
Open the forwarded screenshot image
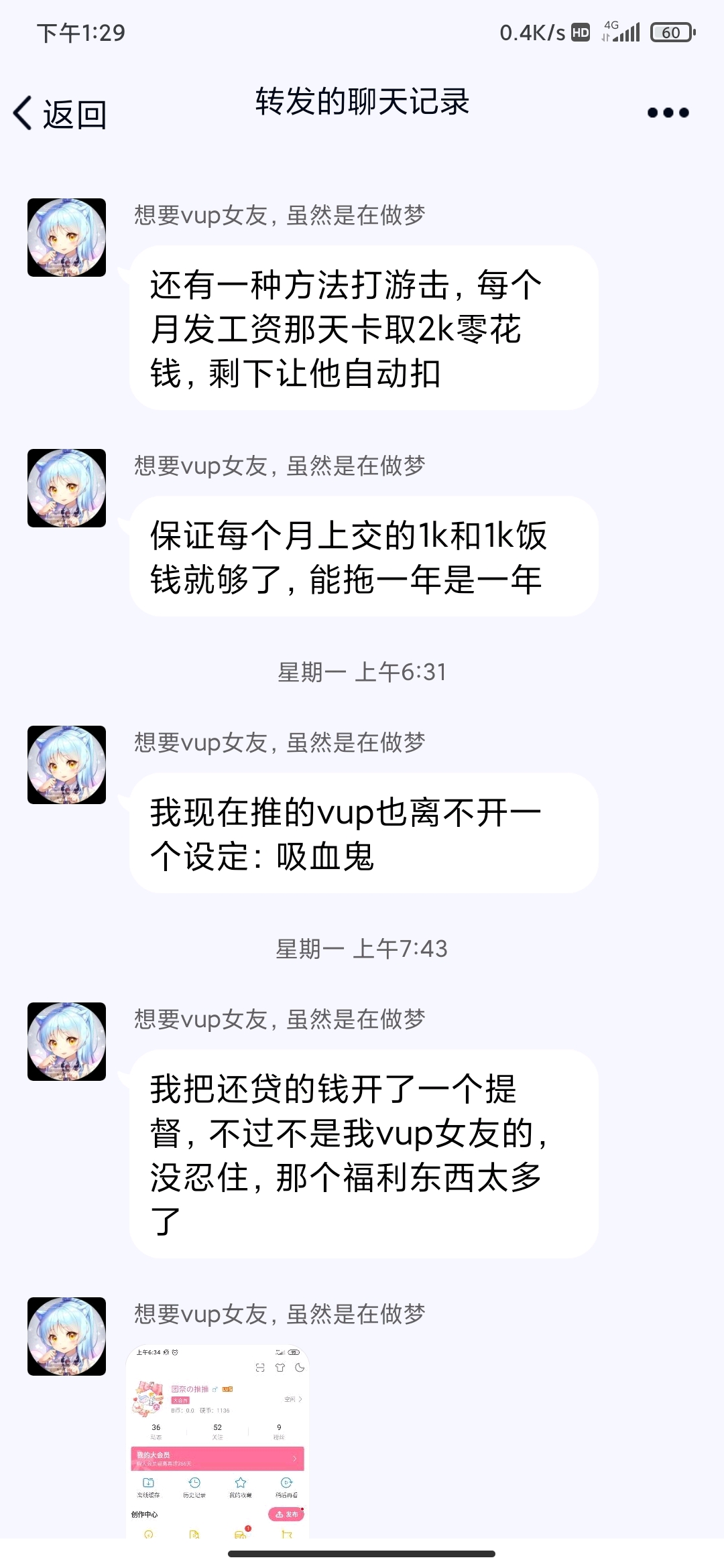218,1441
